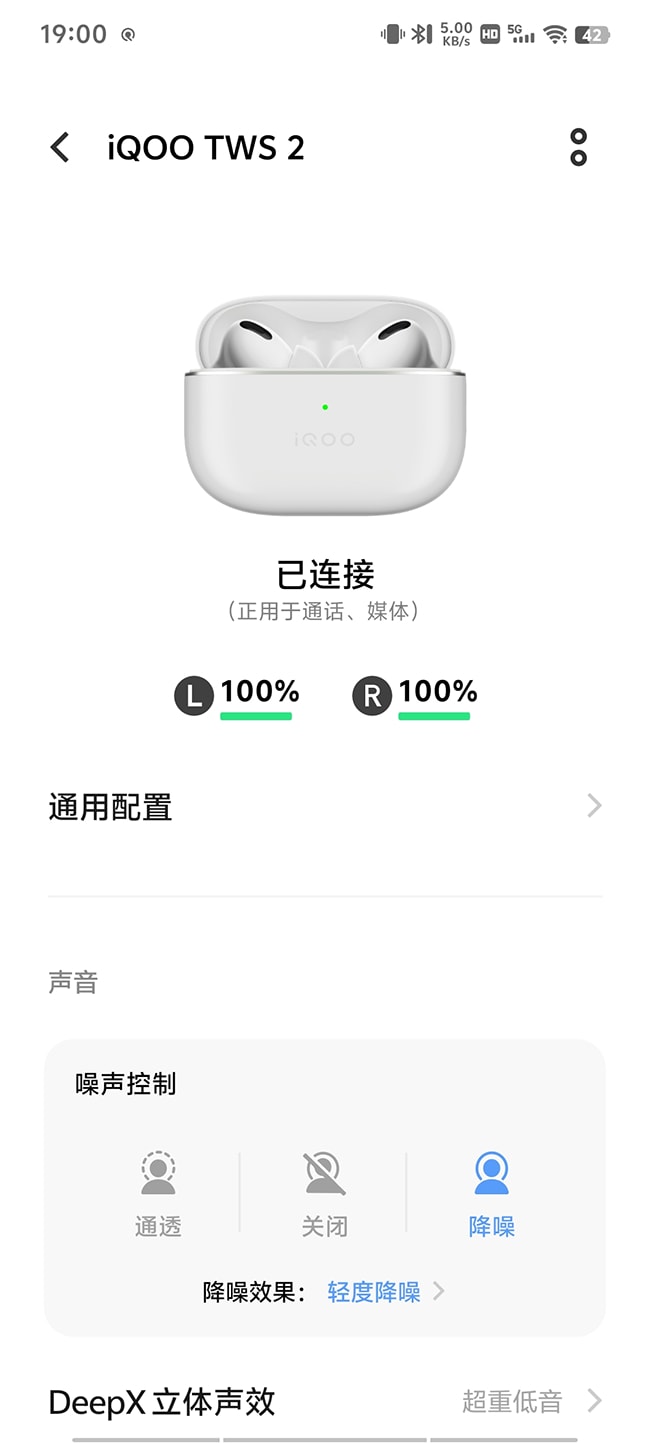Open the overflow menu
Image resolution: width=650 pixels, height=1444 pixels.
pyautogui.click(x=578, y=148)
